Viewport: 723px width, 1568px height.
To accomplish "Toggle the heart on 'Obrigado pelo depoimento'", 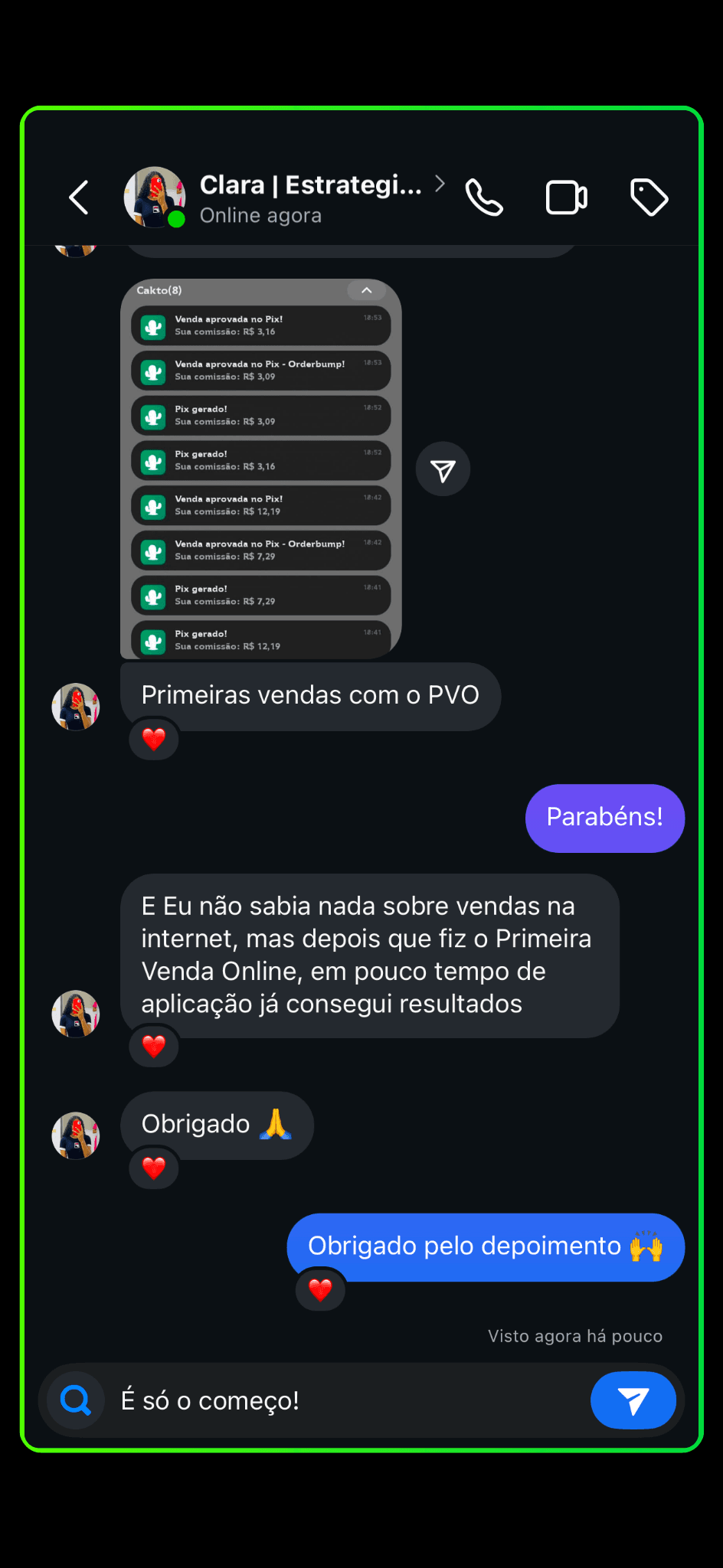I will pyautogui.click(x=320, y=1290).
